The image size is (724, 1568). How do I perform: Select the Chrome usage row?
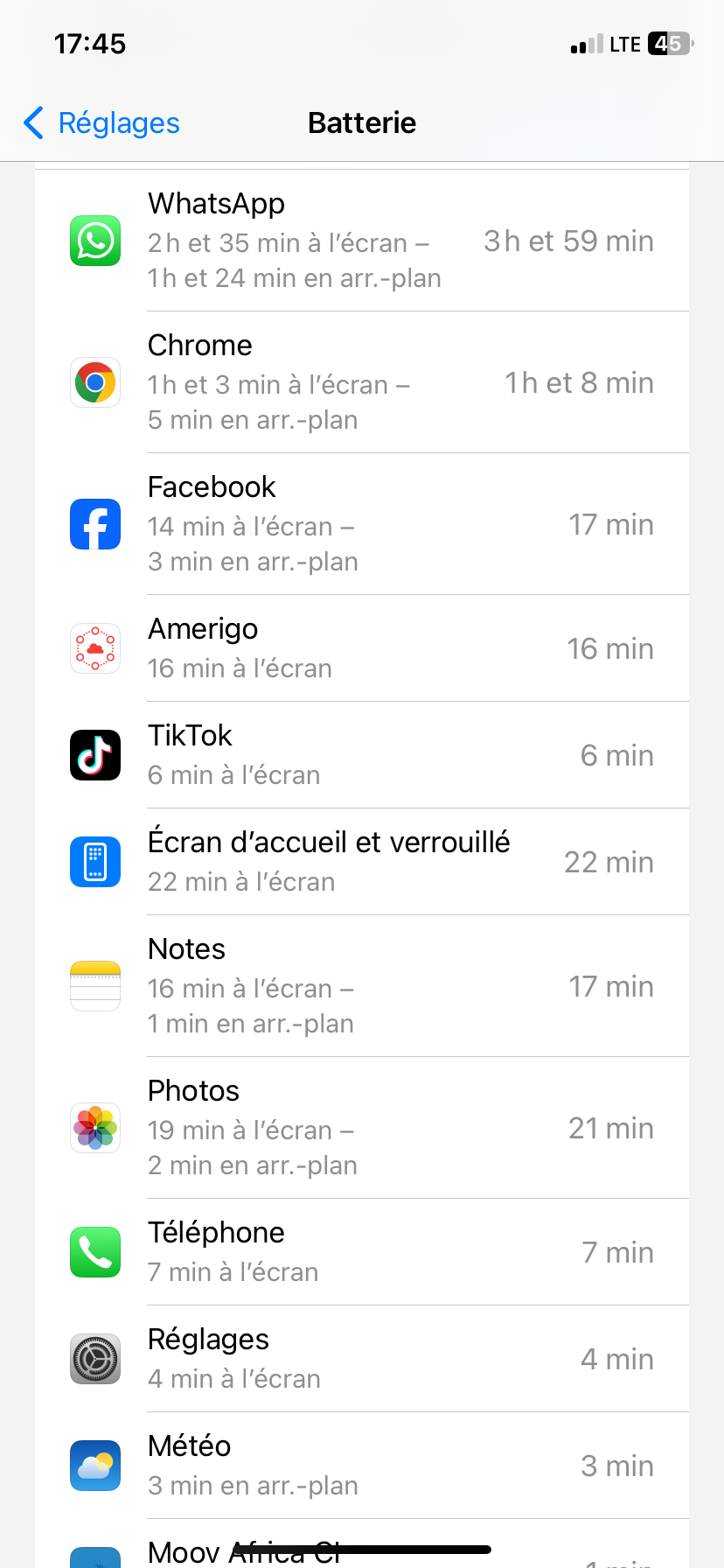coord(362,382)
